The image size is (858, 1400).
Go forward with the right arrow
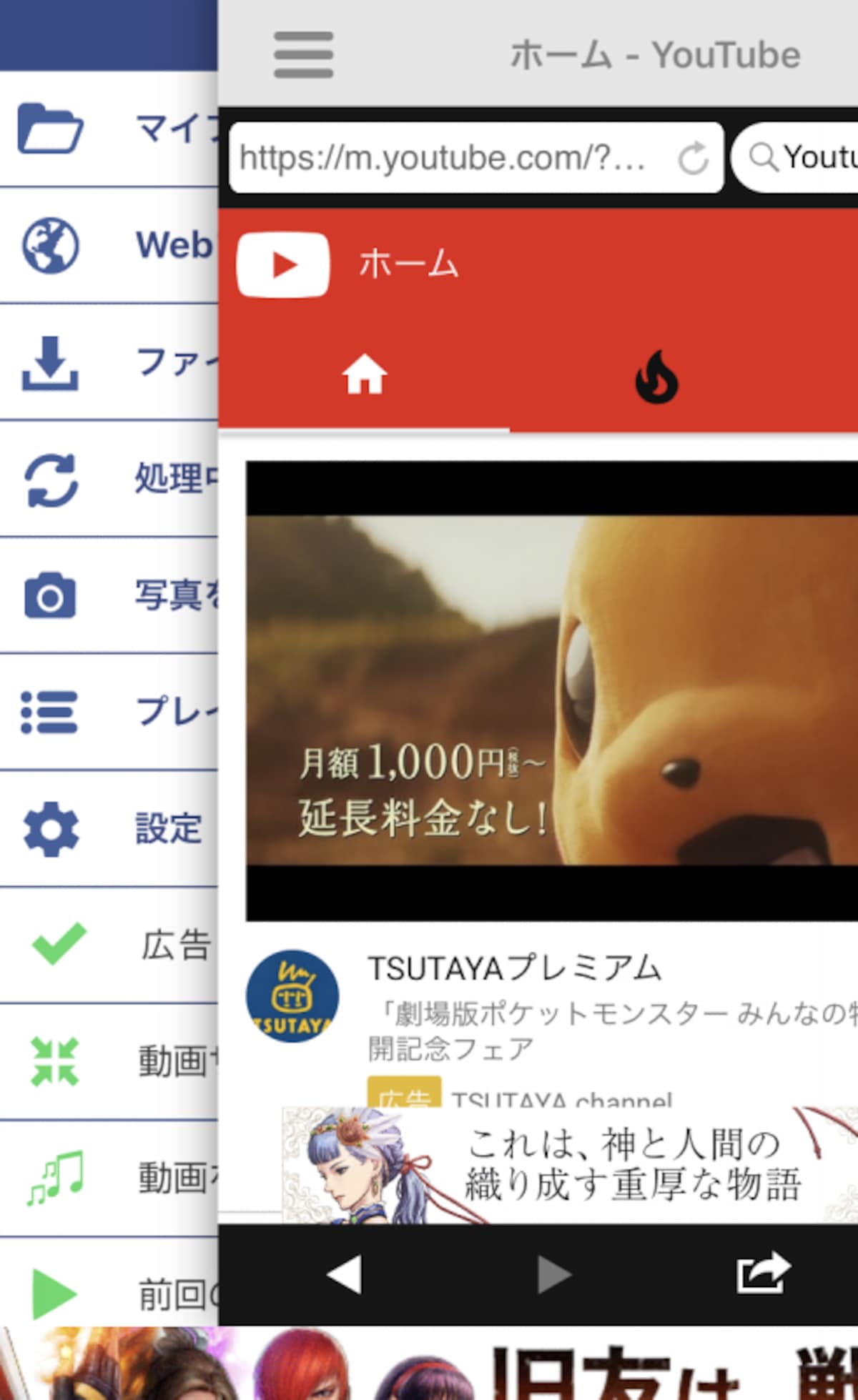coord(553,1275)
